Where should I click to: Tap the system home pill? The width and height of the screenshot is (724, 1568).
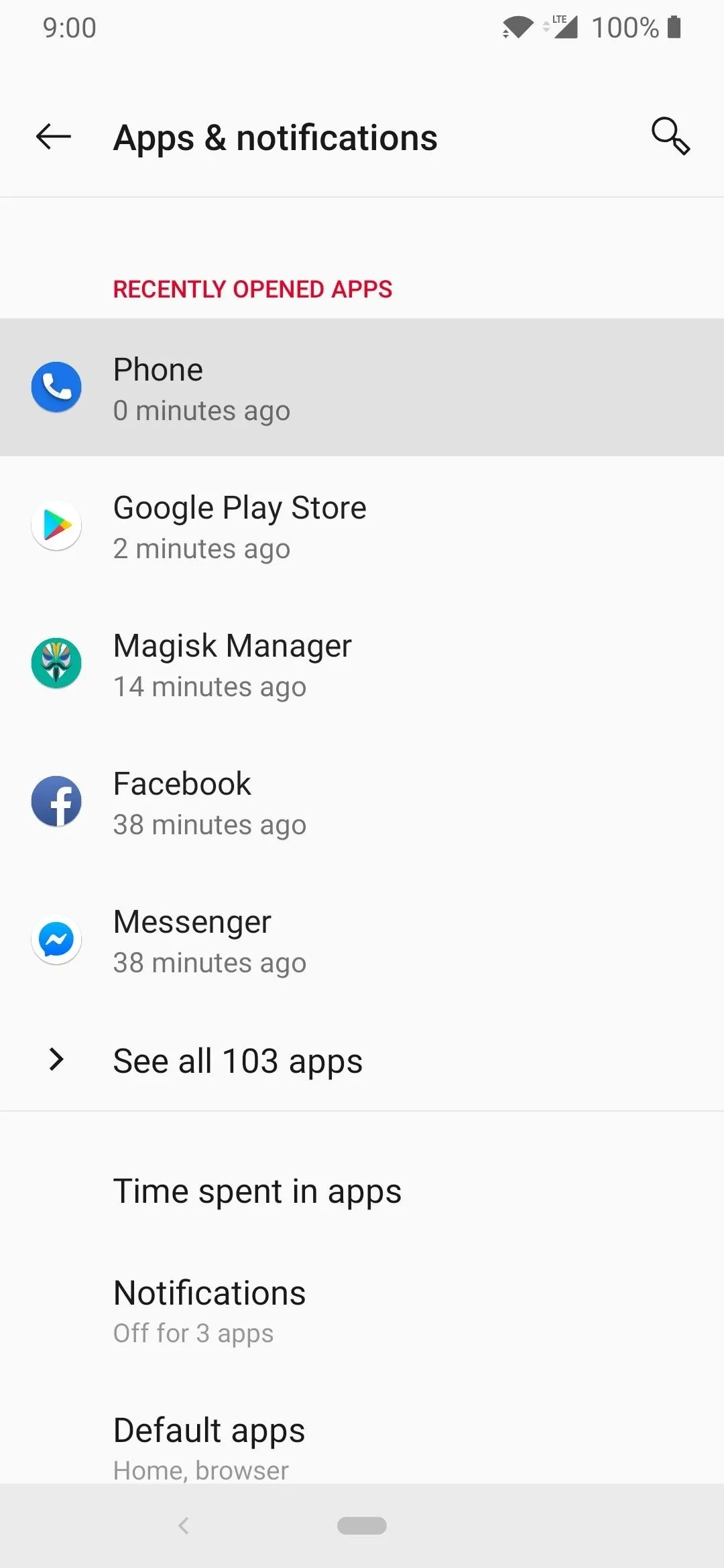(362, 1526)
